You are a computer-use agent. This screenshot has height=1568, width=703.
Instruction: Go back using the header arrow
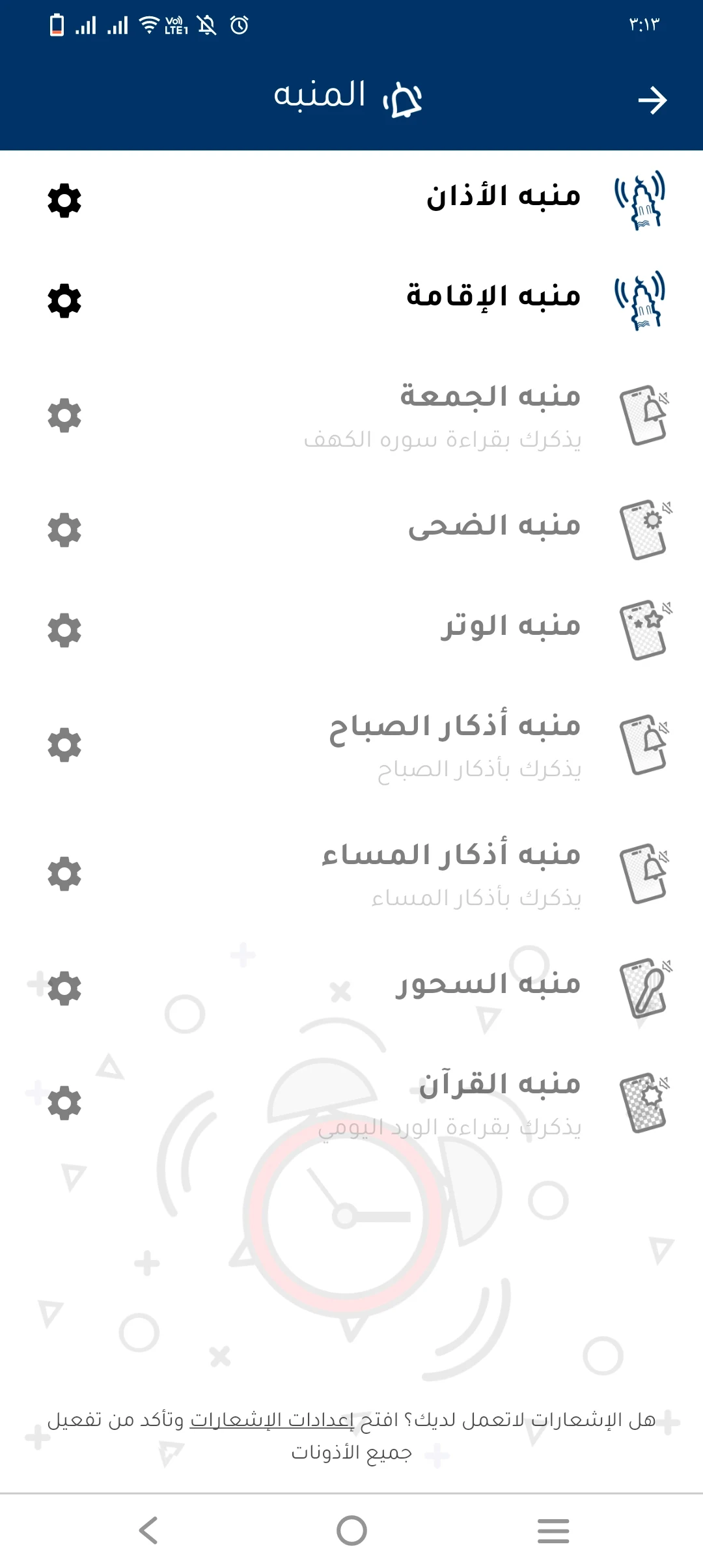pyautogui.click(x=652, y=100)
